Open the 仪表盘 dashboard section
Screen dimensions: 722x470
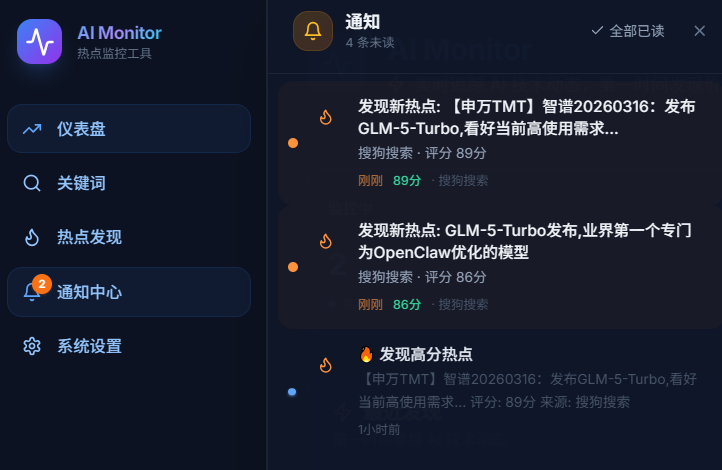coord(128,128)
